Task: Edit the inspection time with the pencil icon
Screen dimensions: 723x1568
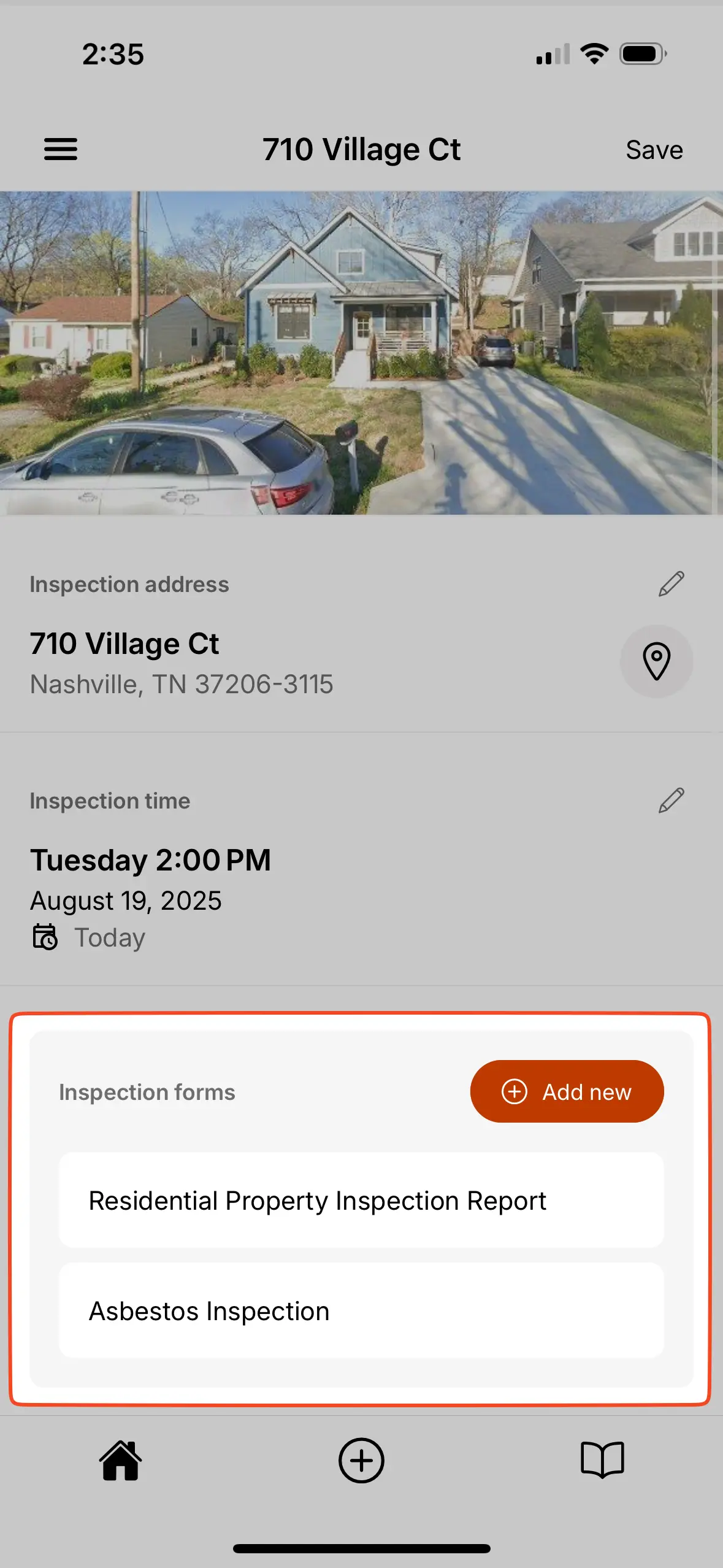Action: pos(671,801)
